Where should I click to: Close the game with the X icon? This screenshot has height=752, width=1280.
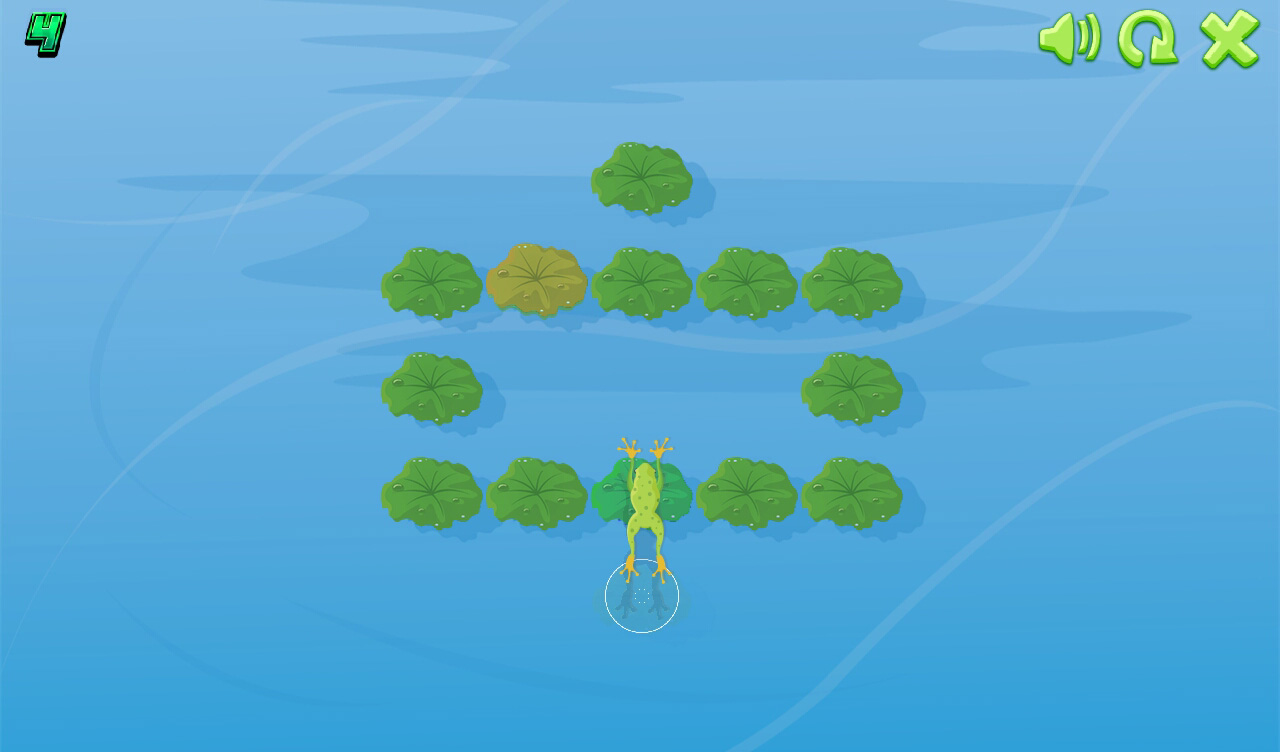[1229, 39]
